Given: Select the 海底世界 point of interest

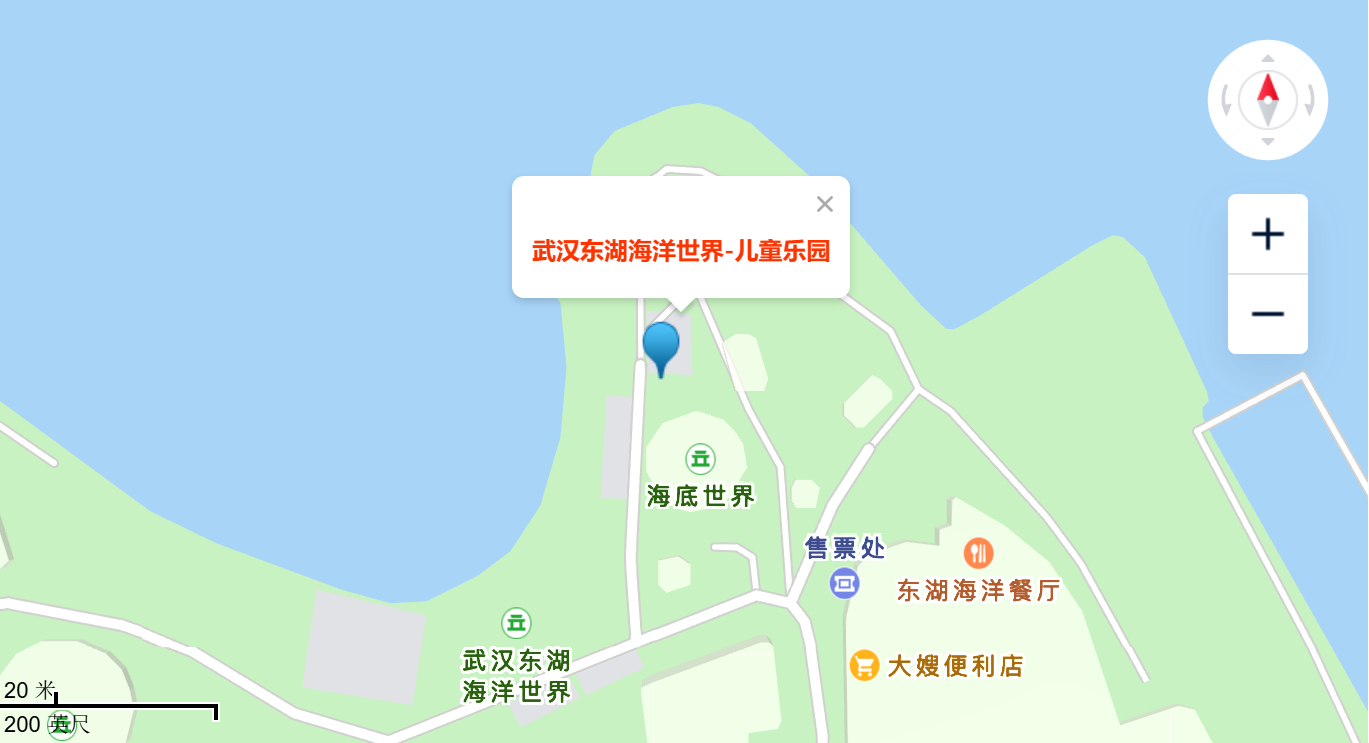Looking at the screenshot, I should 700,459.
